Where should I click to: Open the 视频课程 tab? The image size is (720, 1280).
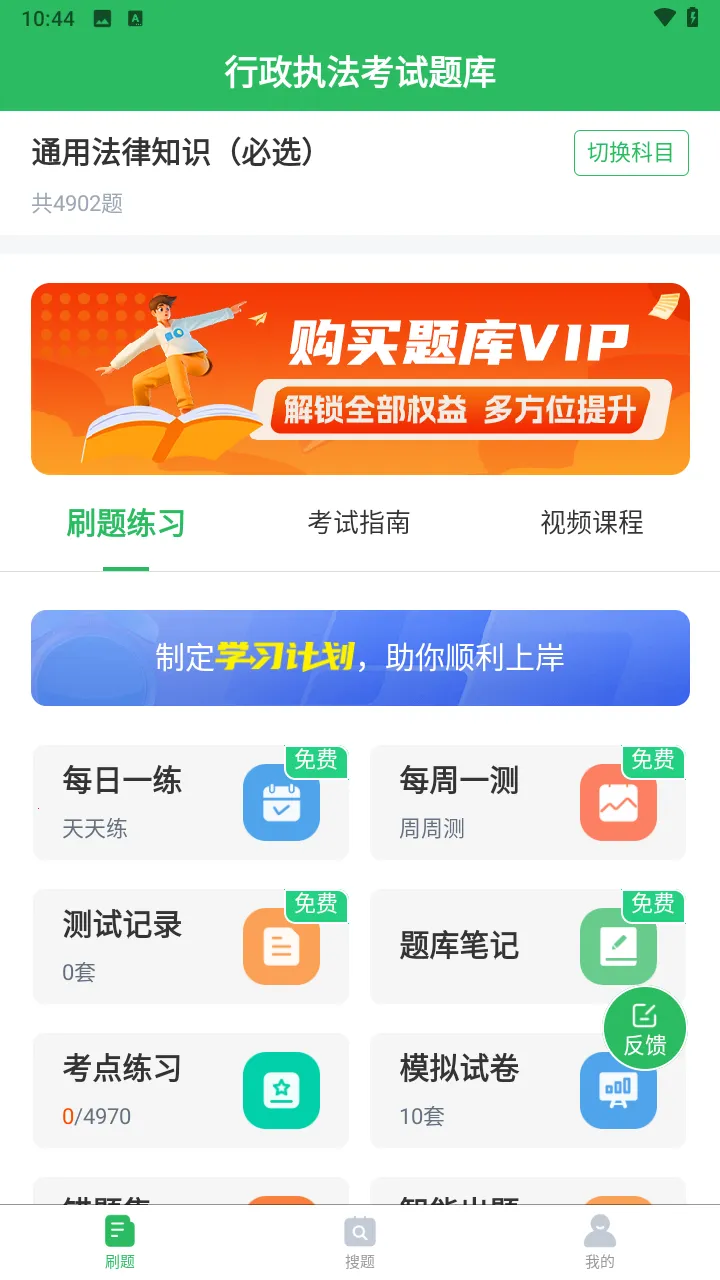(590, 523)
